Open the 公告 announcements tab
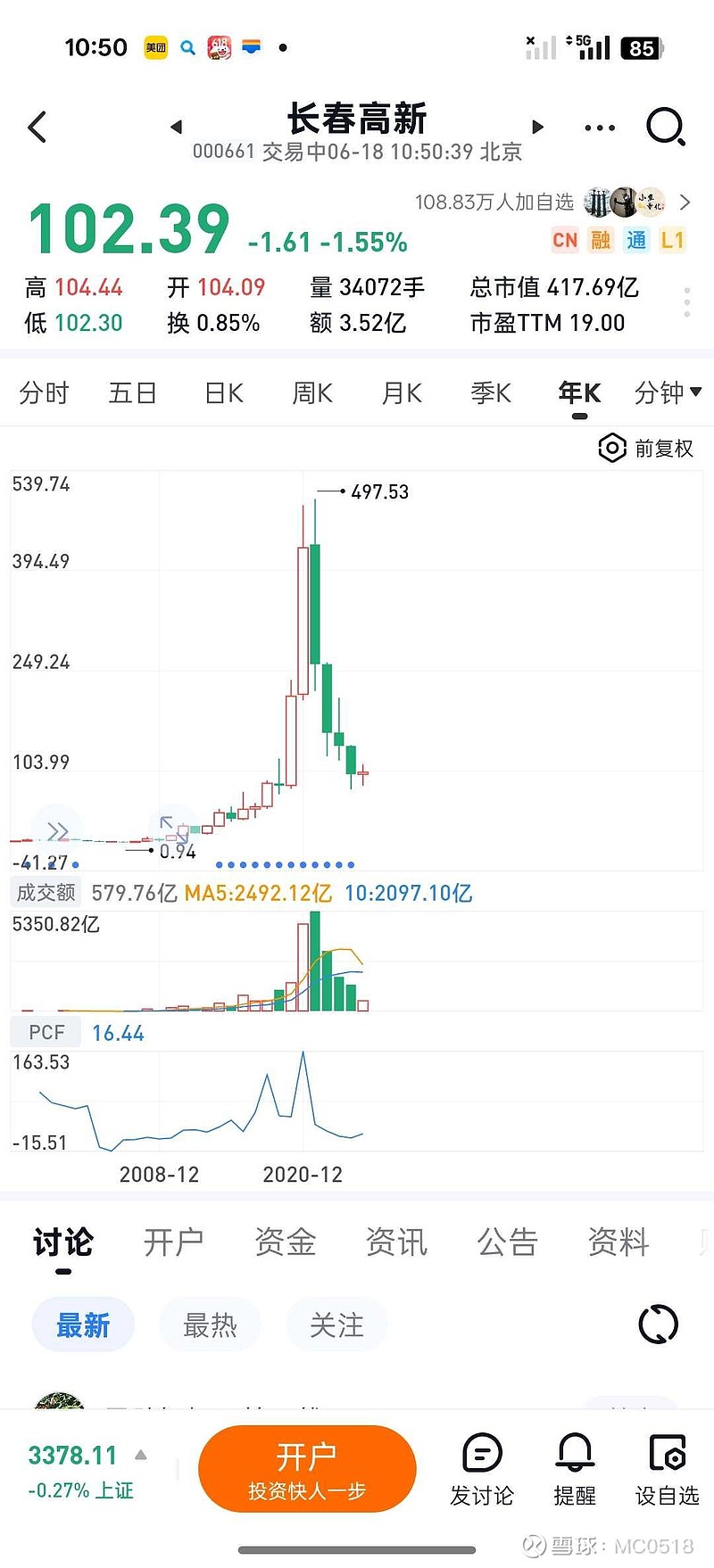714x1568 pixels. click(x=507, y=1241)
